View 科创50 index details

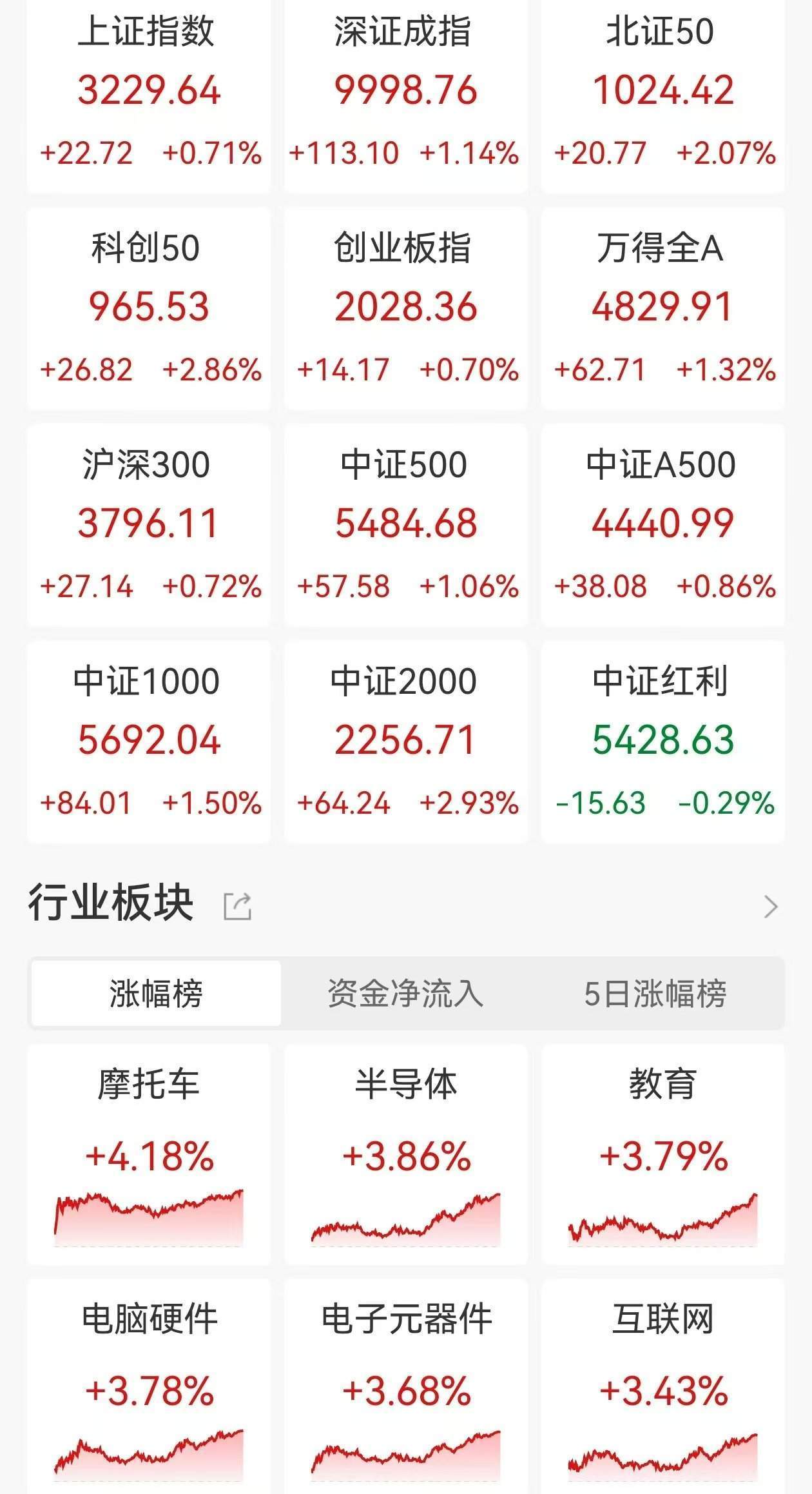click(x=149, y=308)
